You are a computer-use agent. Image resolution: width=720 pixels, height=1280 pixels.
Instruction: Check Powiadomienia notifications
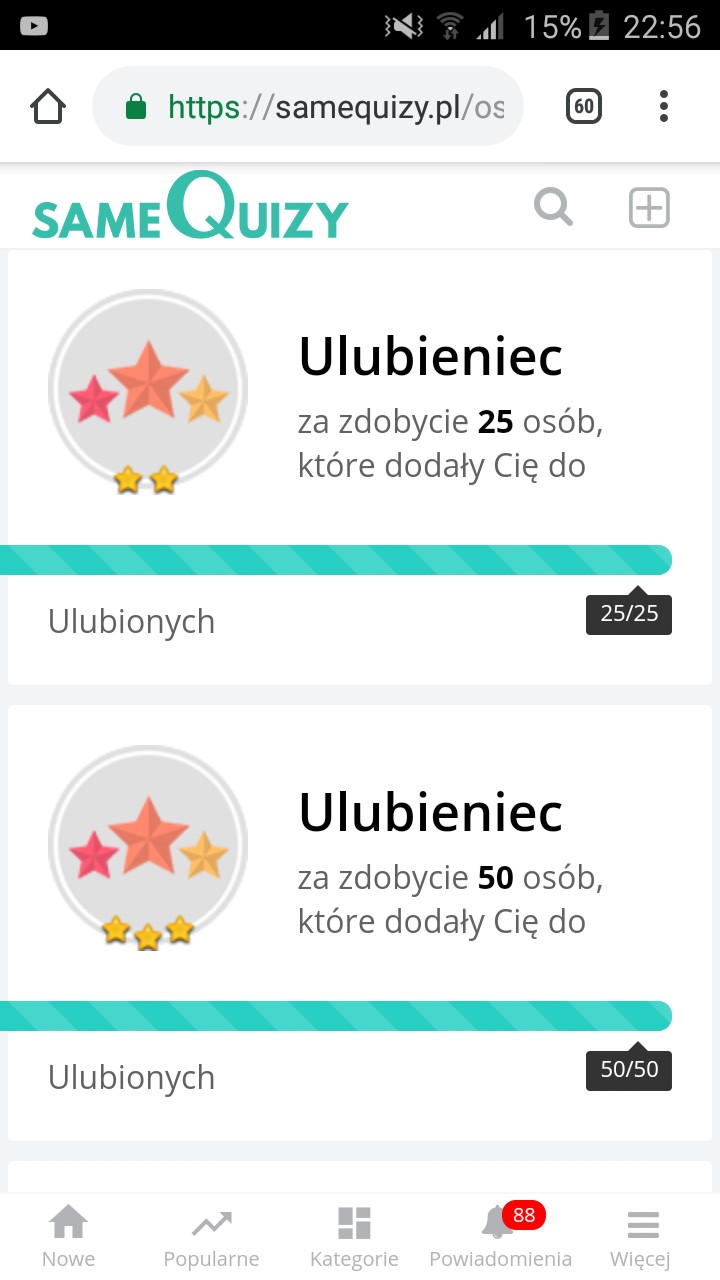pyautogui.click(x=500, y=1237)
